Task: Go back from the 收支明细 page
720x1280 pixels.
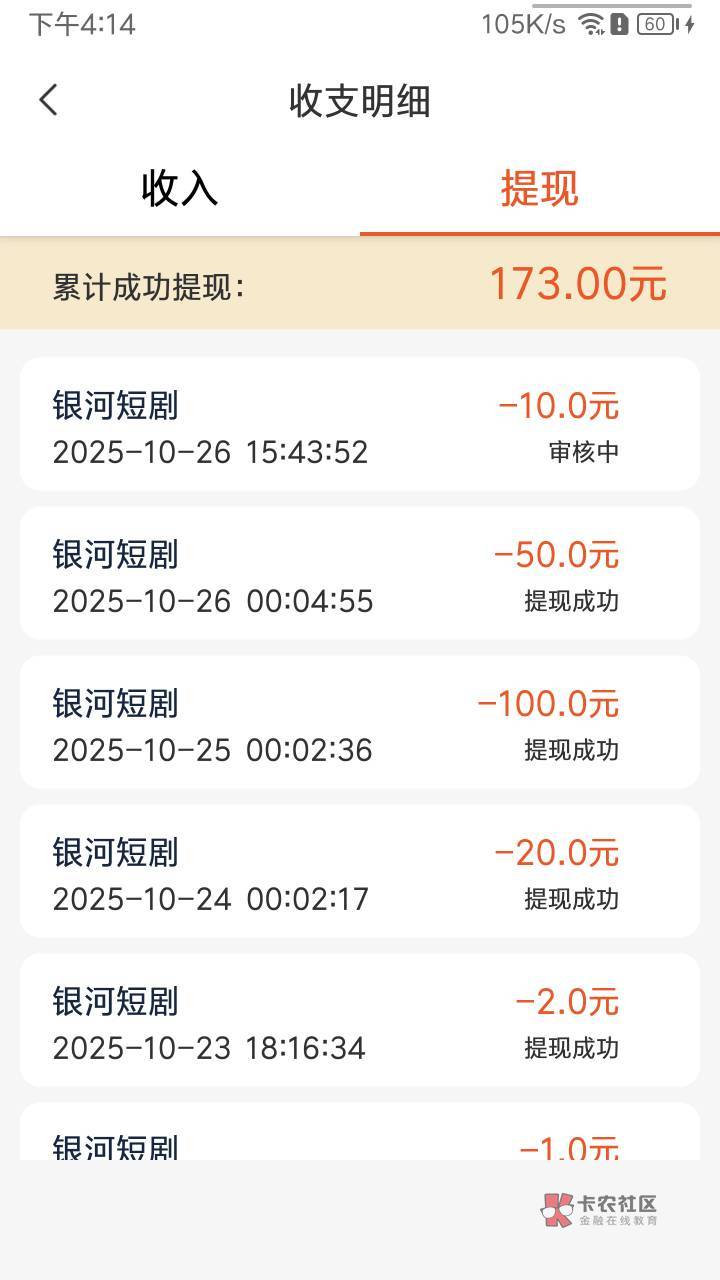Action: point(48,100)
